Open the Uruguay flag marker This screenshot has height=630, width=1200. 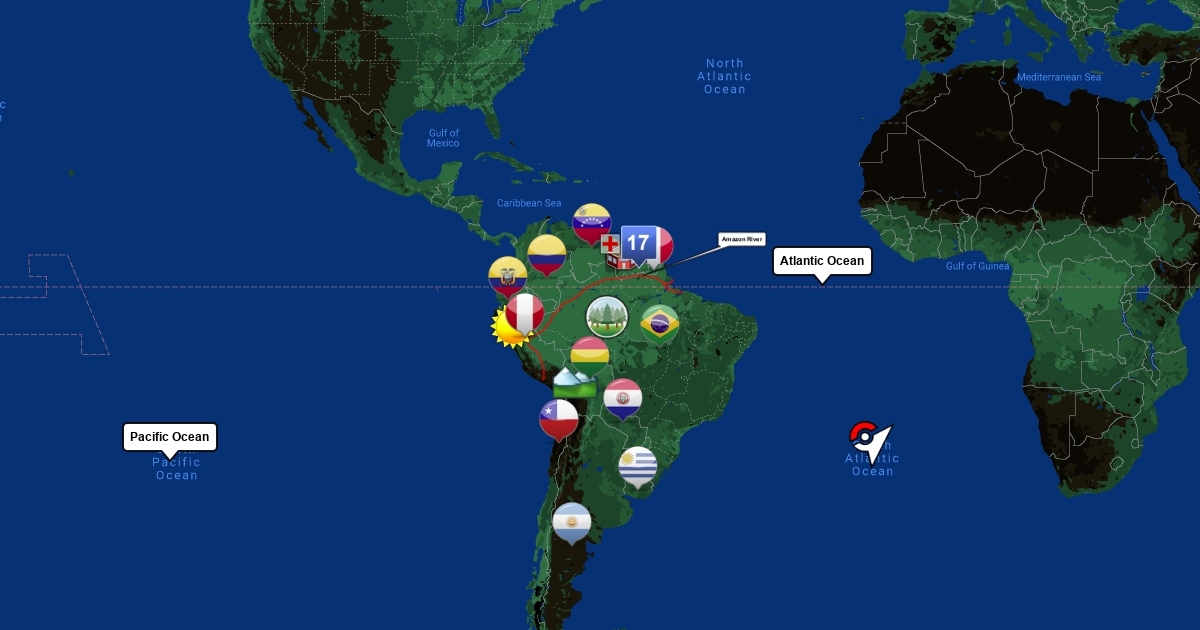coord(637,466)
